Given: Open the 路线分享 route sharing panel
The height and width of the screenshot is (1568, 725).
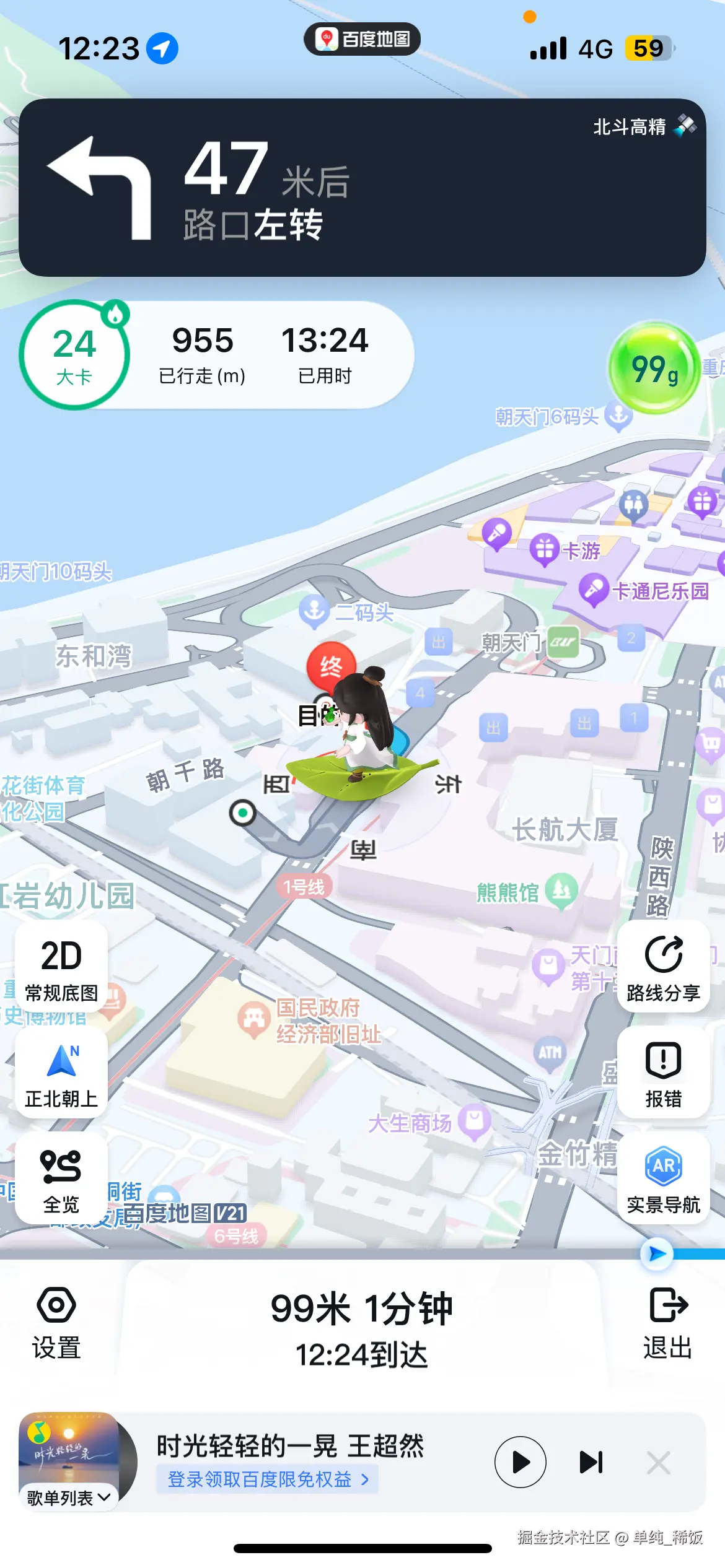Looking at the screenshot, I should click(662, 969).
